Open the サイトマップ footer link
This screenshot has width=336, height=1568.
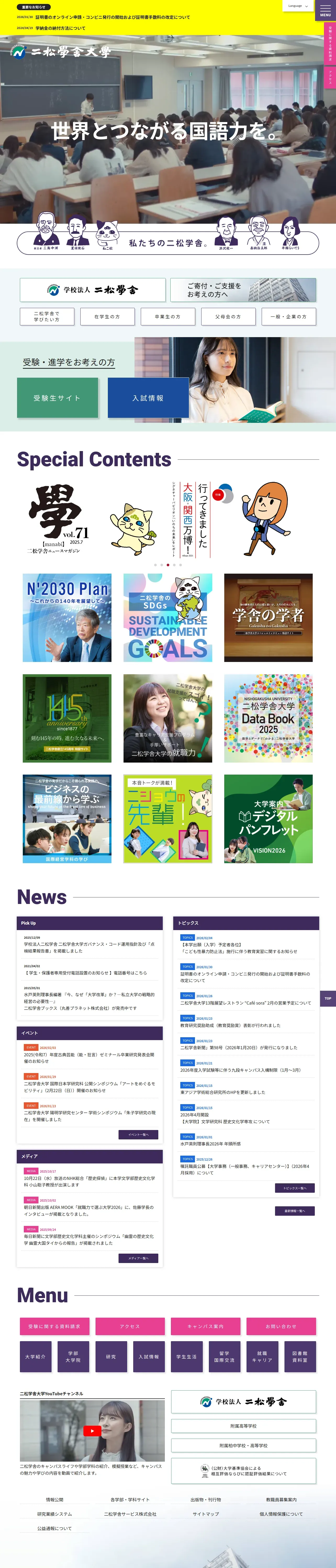pos(205,1514)
